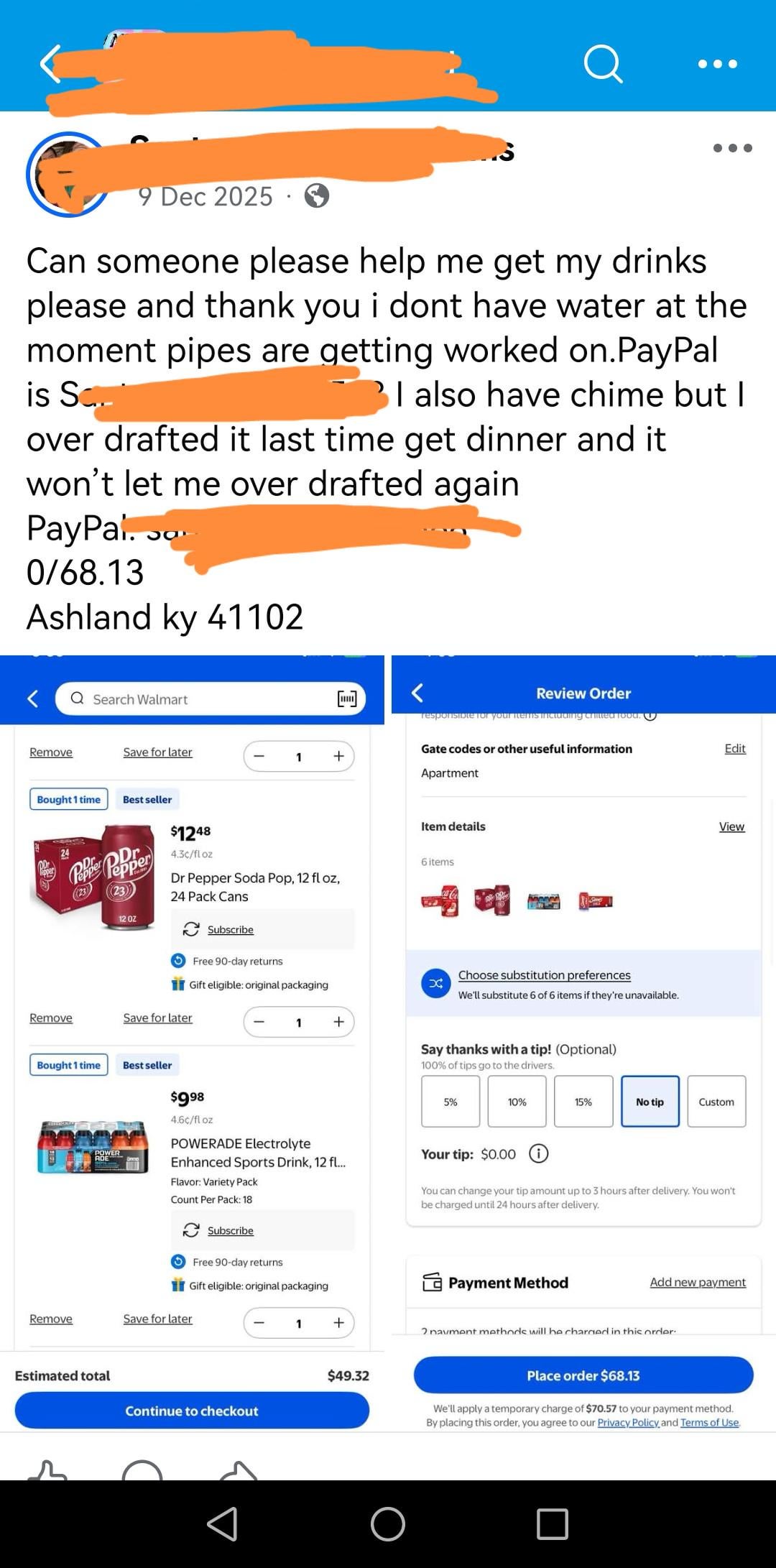Open the Walmart cart screenshot attached to post

click(192, 1042)
